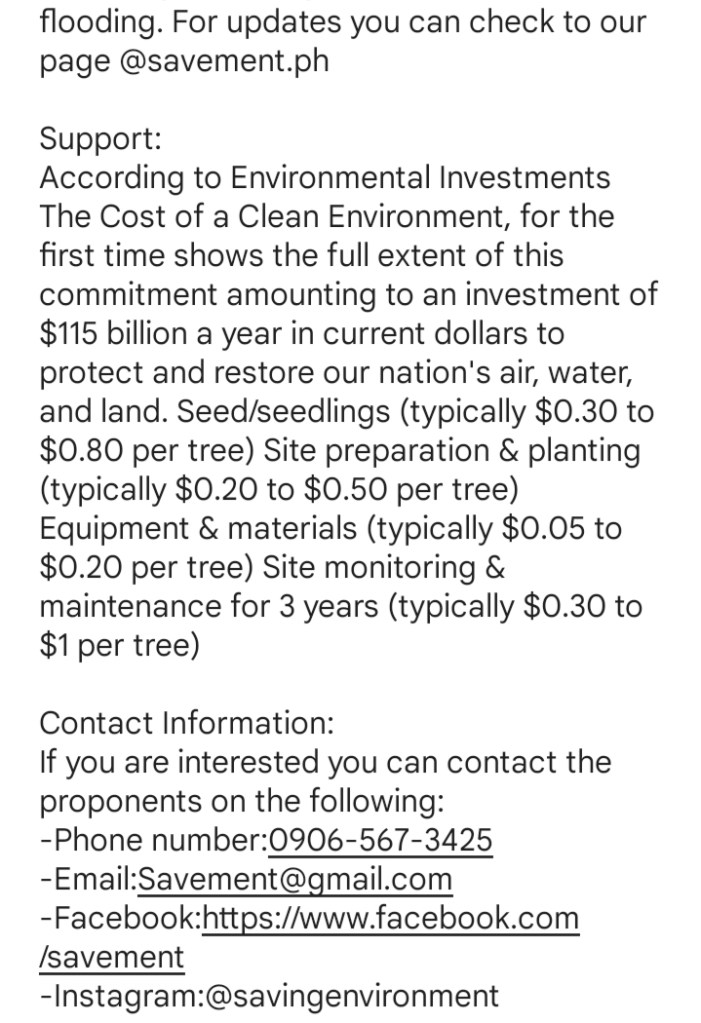Tap the phone number 0906-567-3425
This screenshot has height=1023, width=701.
pos(381,840)
